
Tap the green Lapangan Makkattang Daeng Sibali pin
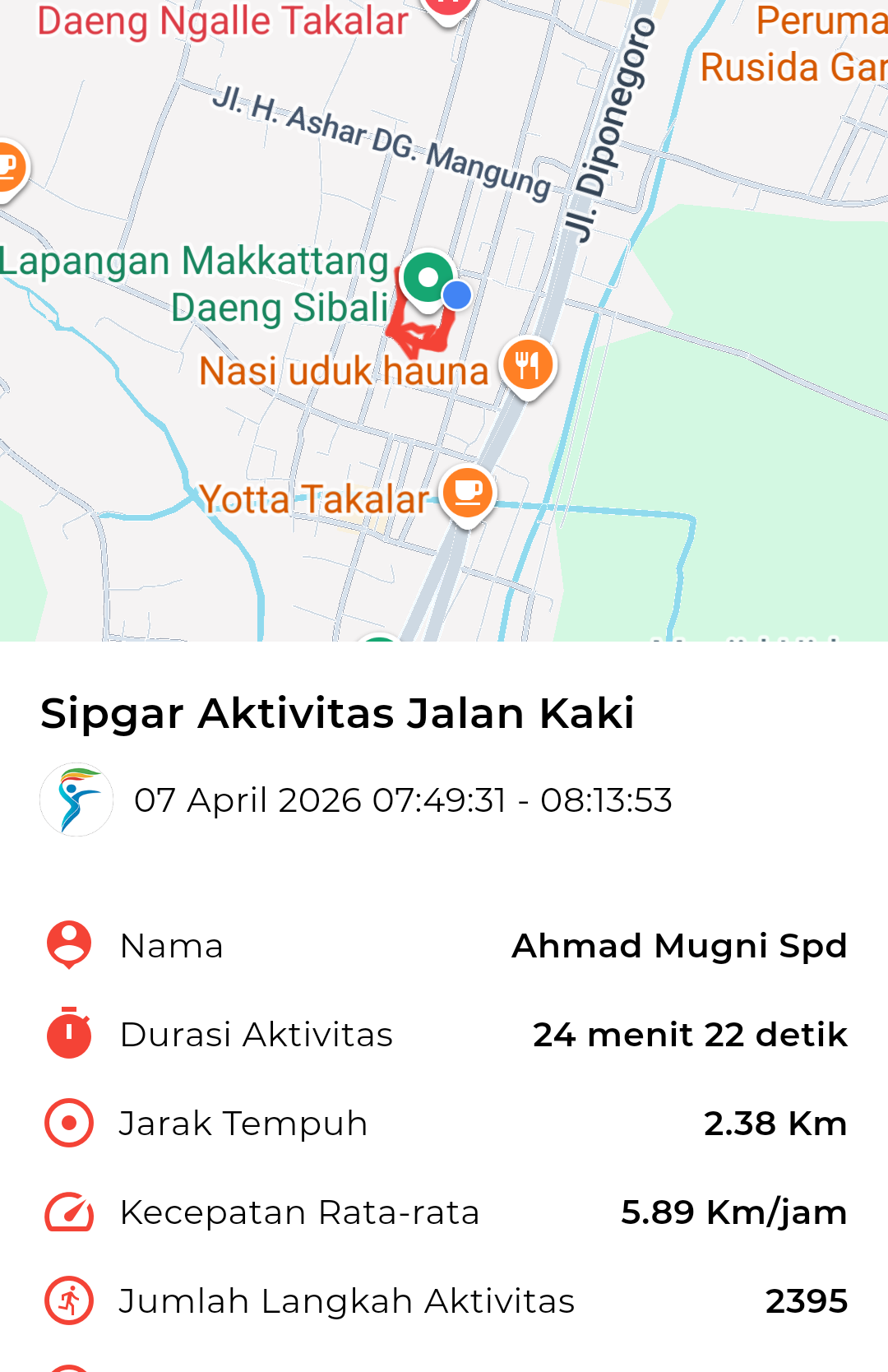pos(428,277)
